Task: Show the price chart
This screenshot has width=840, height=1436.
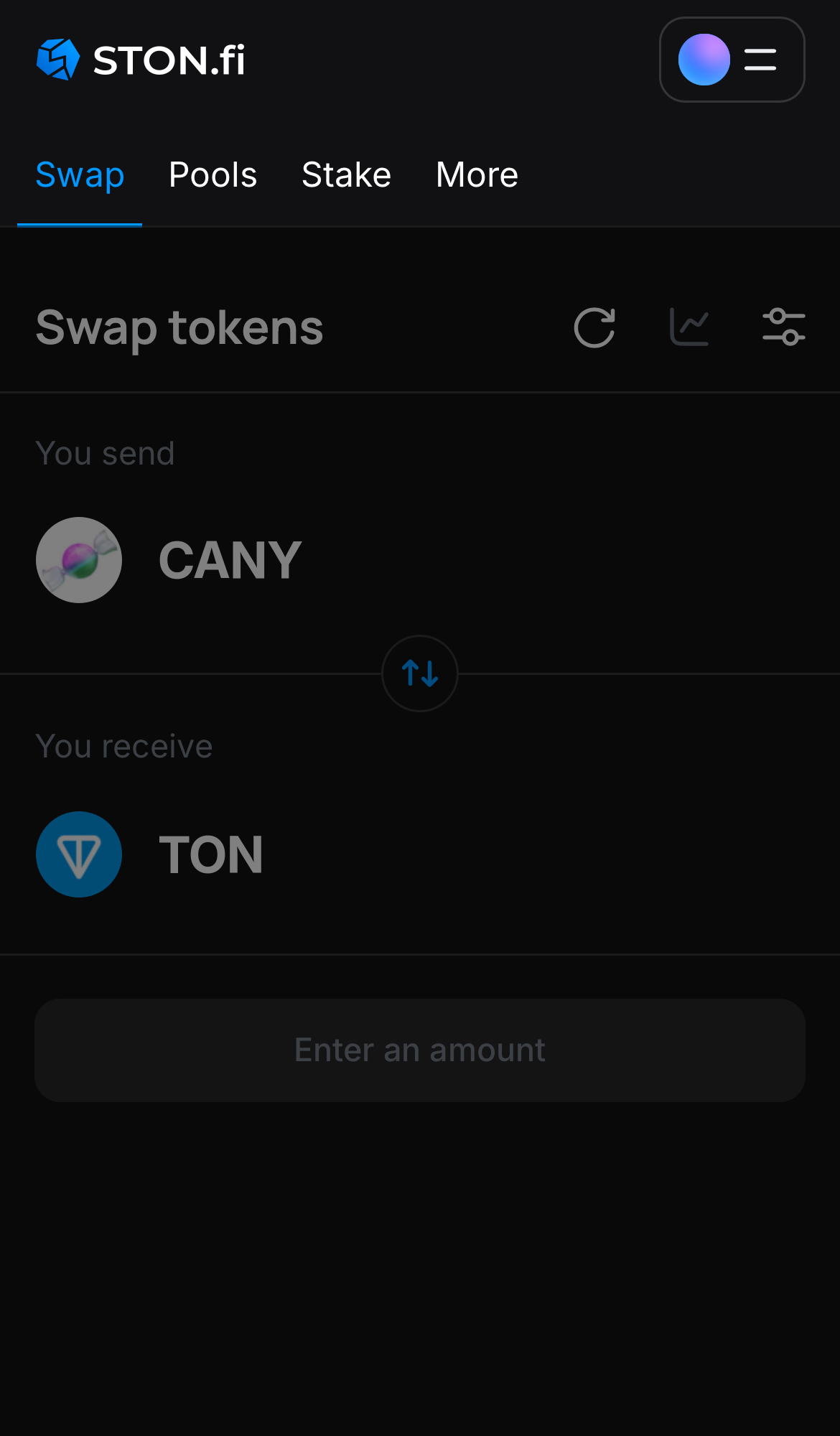Action: click(x=689, y=327)
